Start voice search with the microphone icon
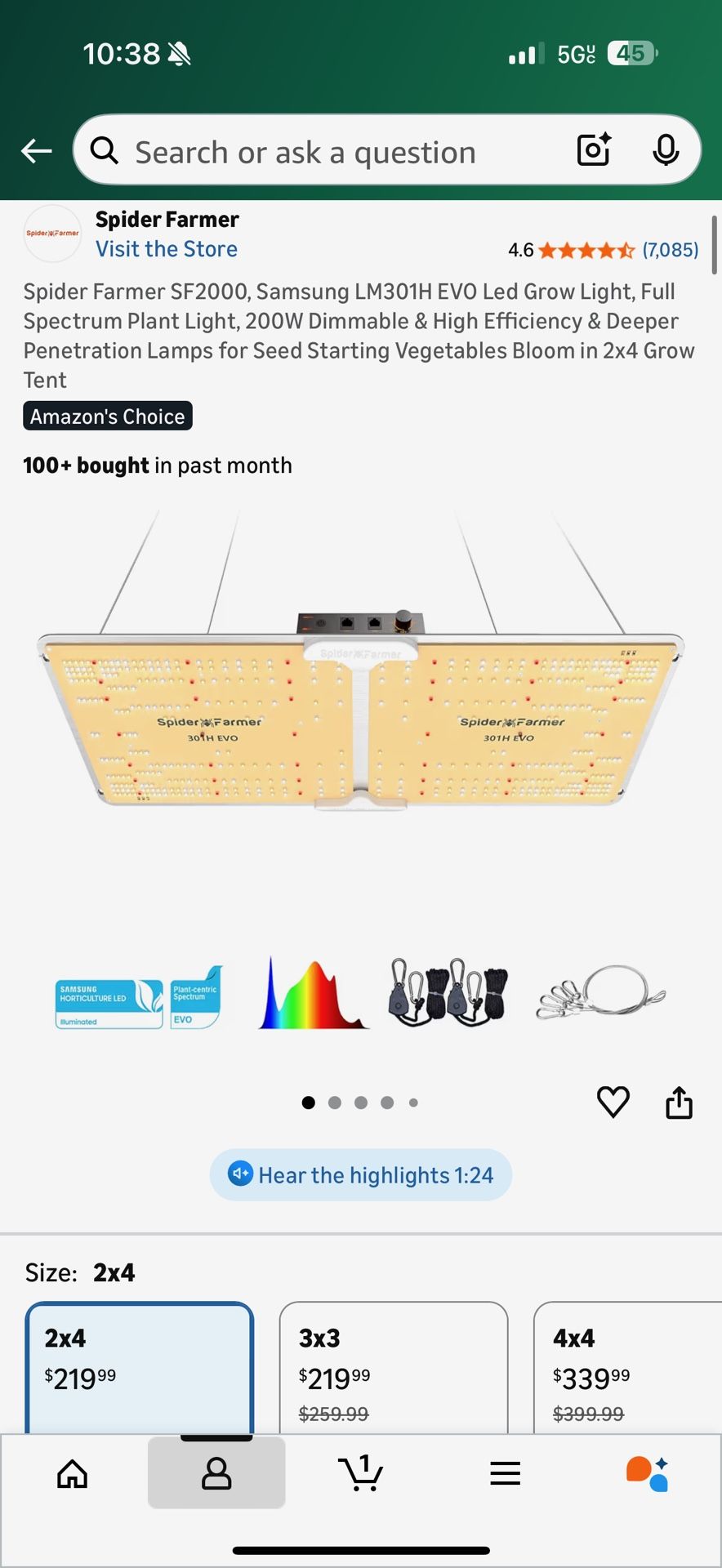 666,150
